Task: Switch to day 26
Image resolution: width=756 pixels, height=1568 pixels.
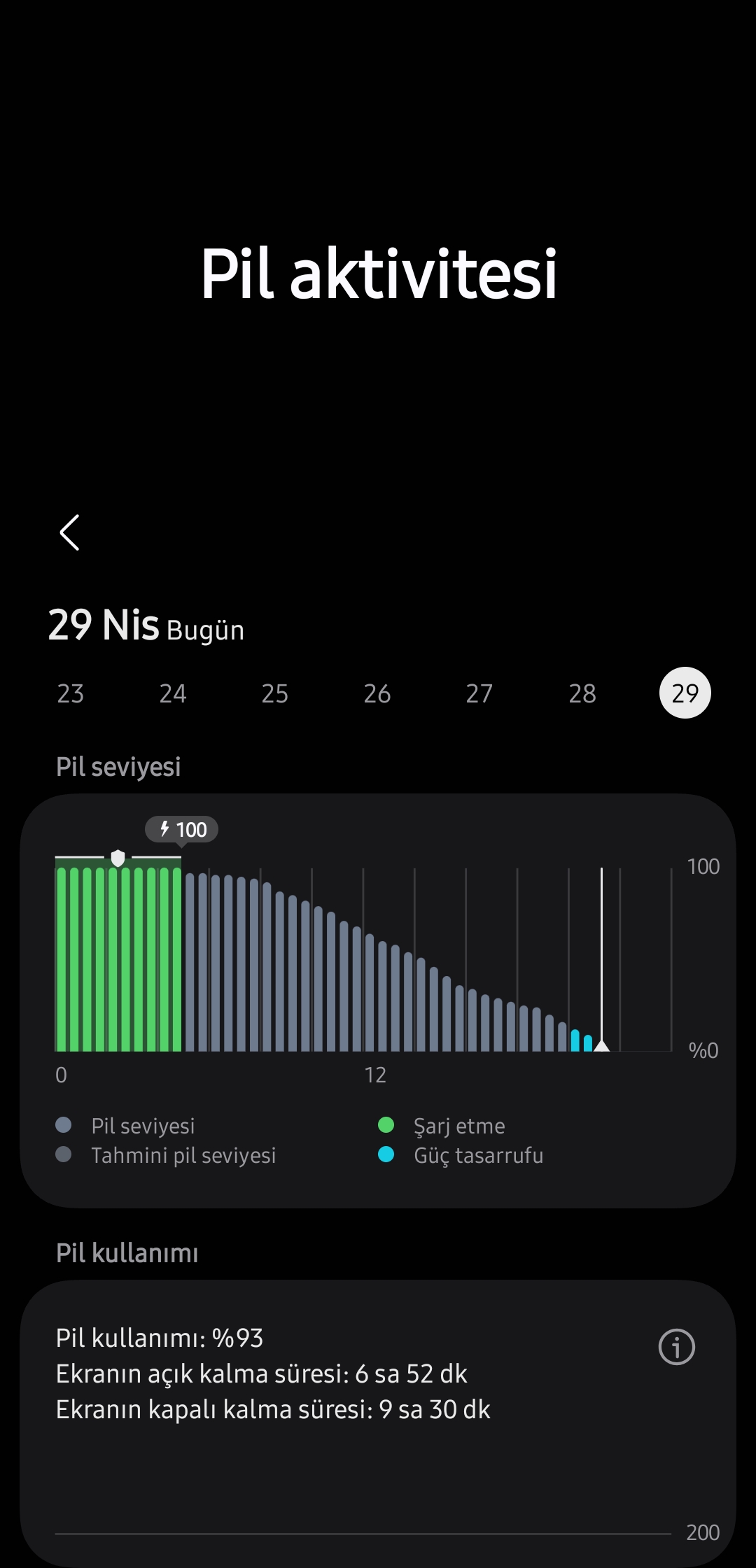Action: pos(377,693)
